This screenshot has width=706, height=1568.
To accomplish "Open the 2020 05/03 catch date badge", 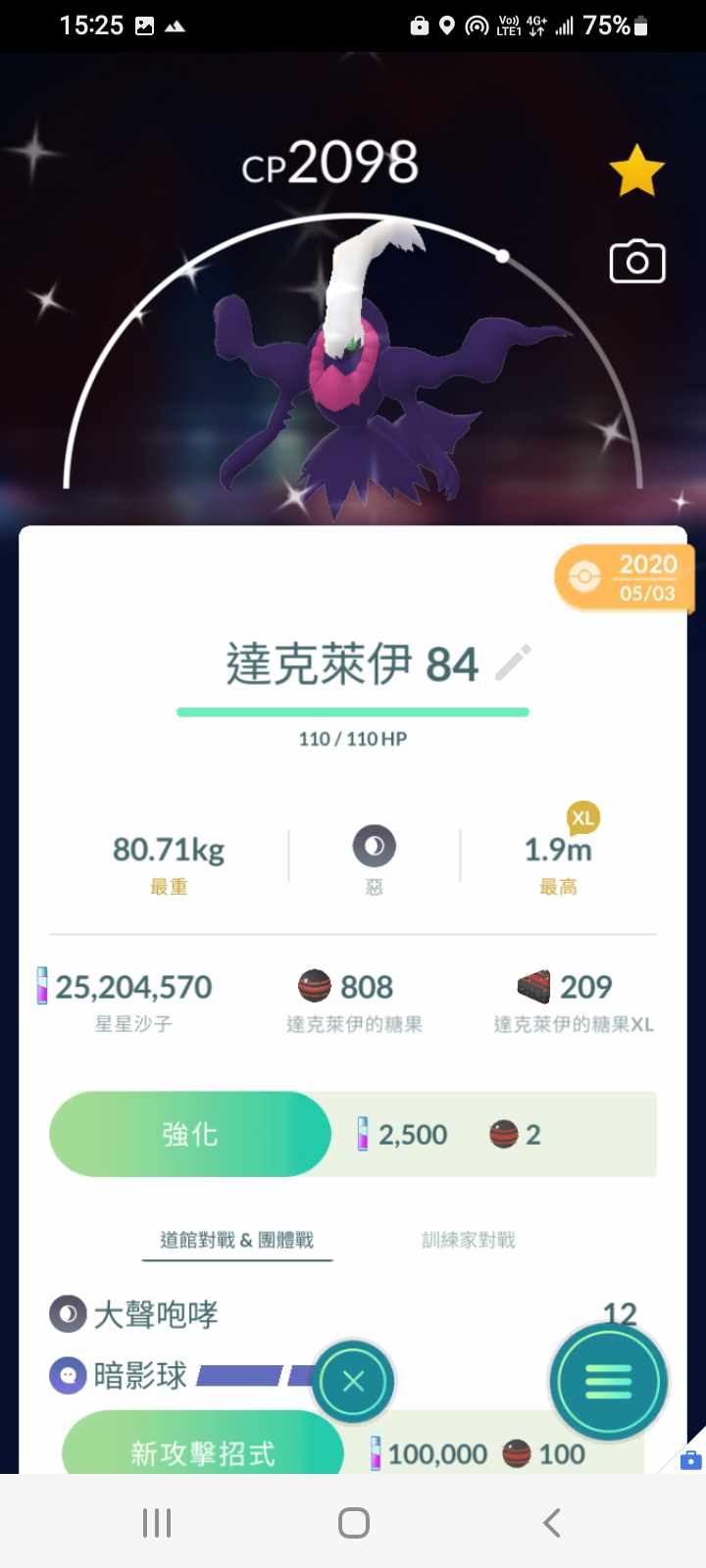I will [624, 578].
